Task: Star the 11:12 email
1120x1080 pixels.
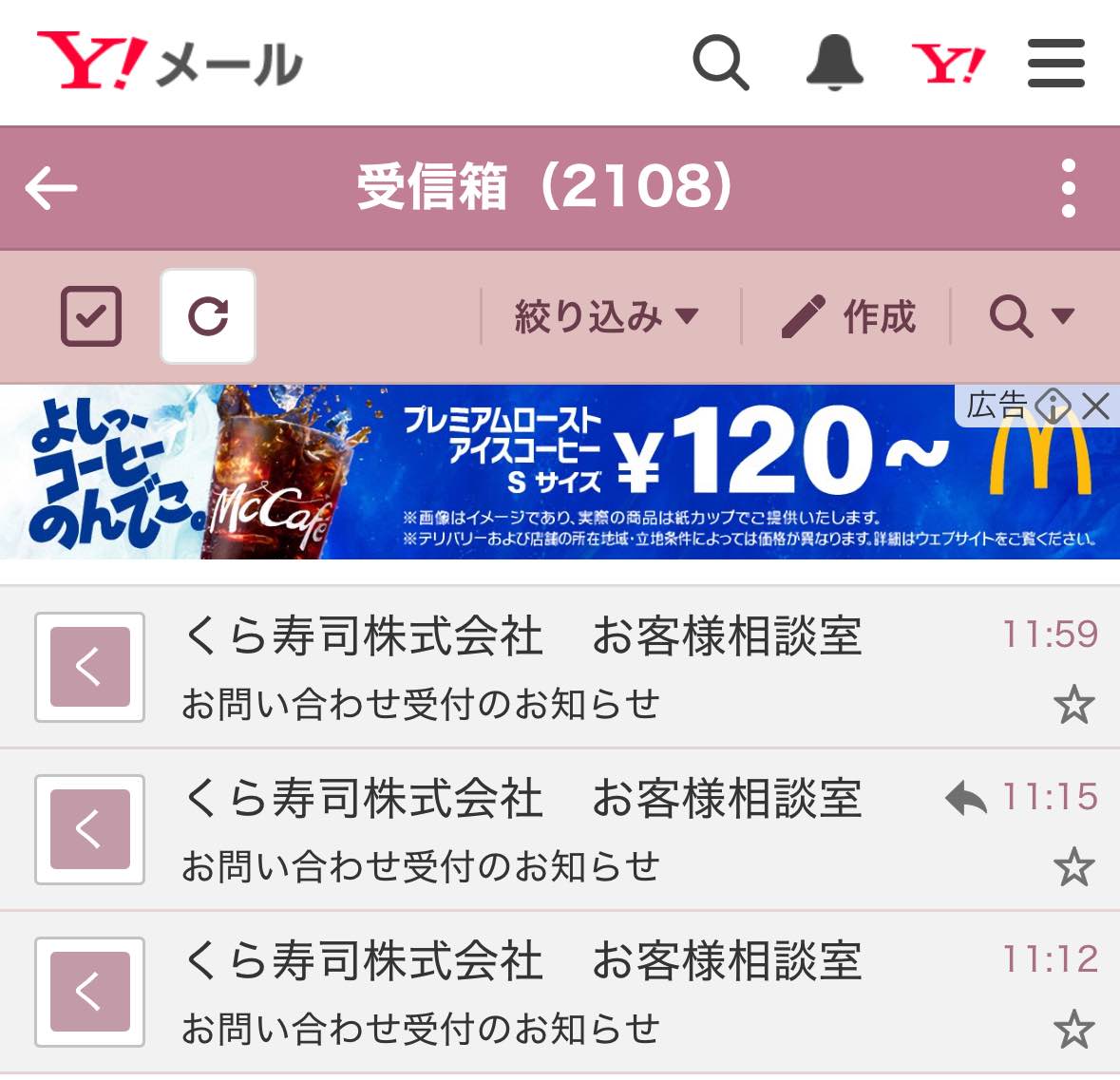Action: coord(1073,1030)
